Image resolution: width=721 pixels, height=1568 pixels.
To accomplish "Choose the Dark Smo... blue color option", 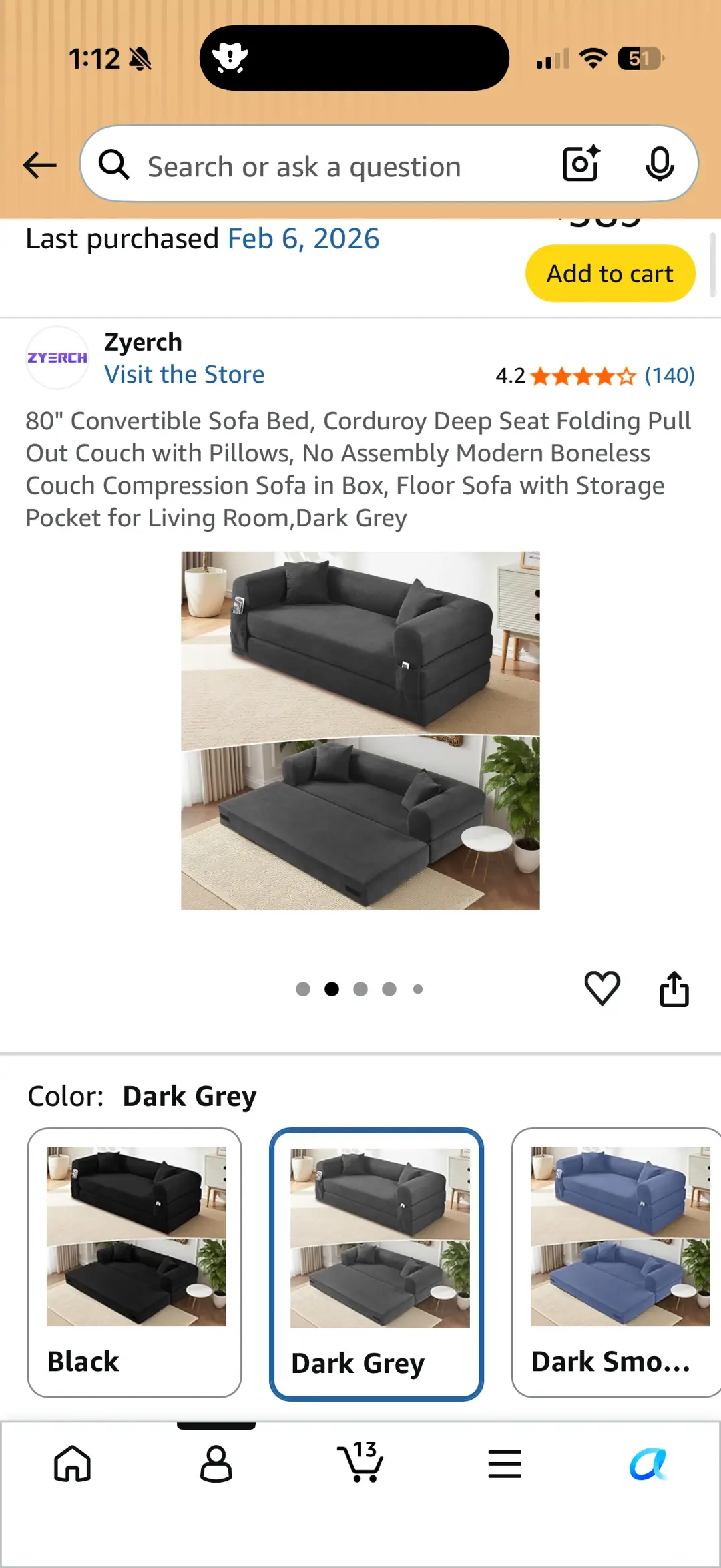I will 616,1262.
